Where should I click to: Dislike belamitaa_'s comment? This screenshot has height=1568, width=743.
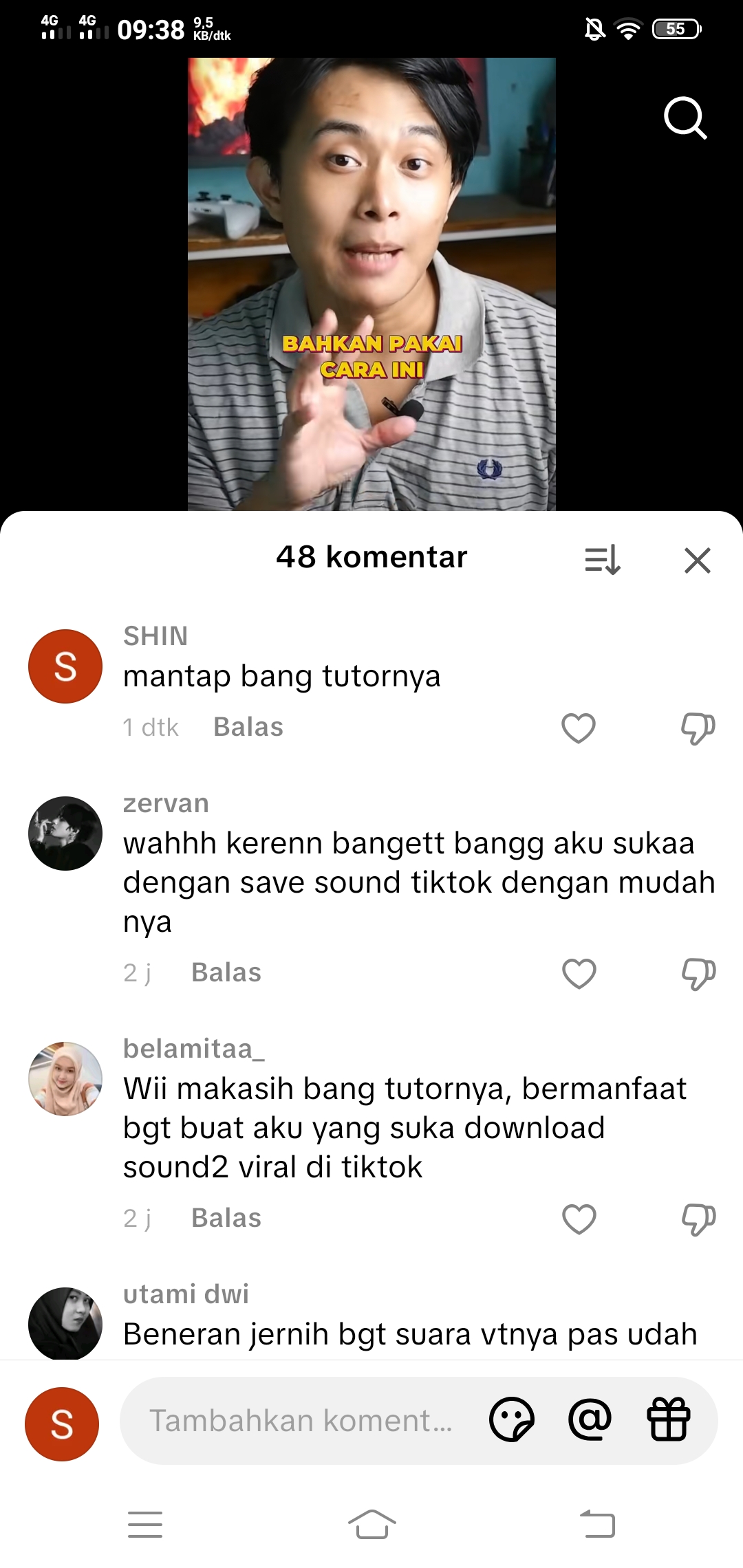click(x=698, y=1219)
